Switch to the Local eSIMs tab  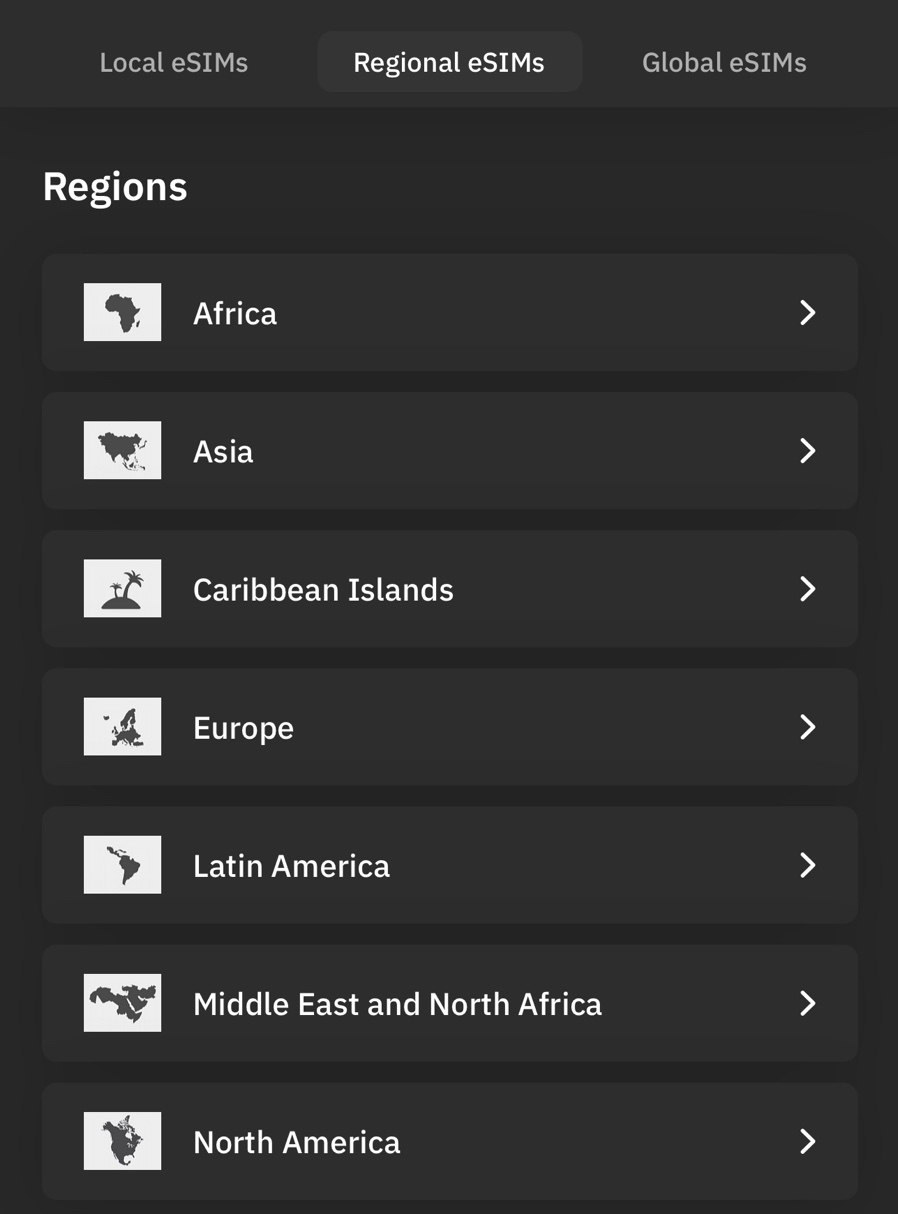click(x=174, y=62)
